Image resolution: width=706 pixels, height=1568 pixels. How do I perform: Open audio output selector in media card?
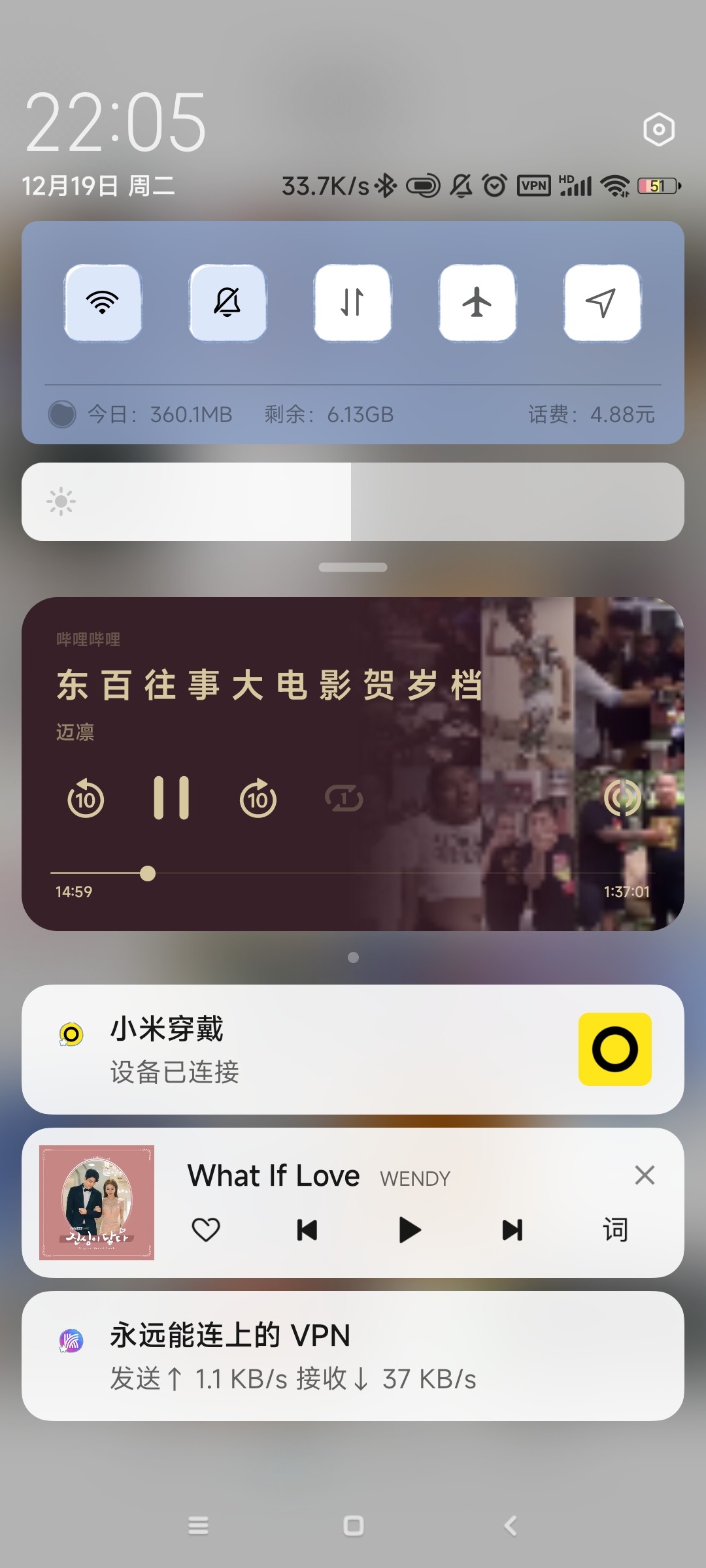(622, 797)
